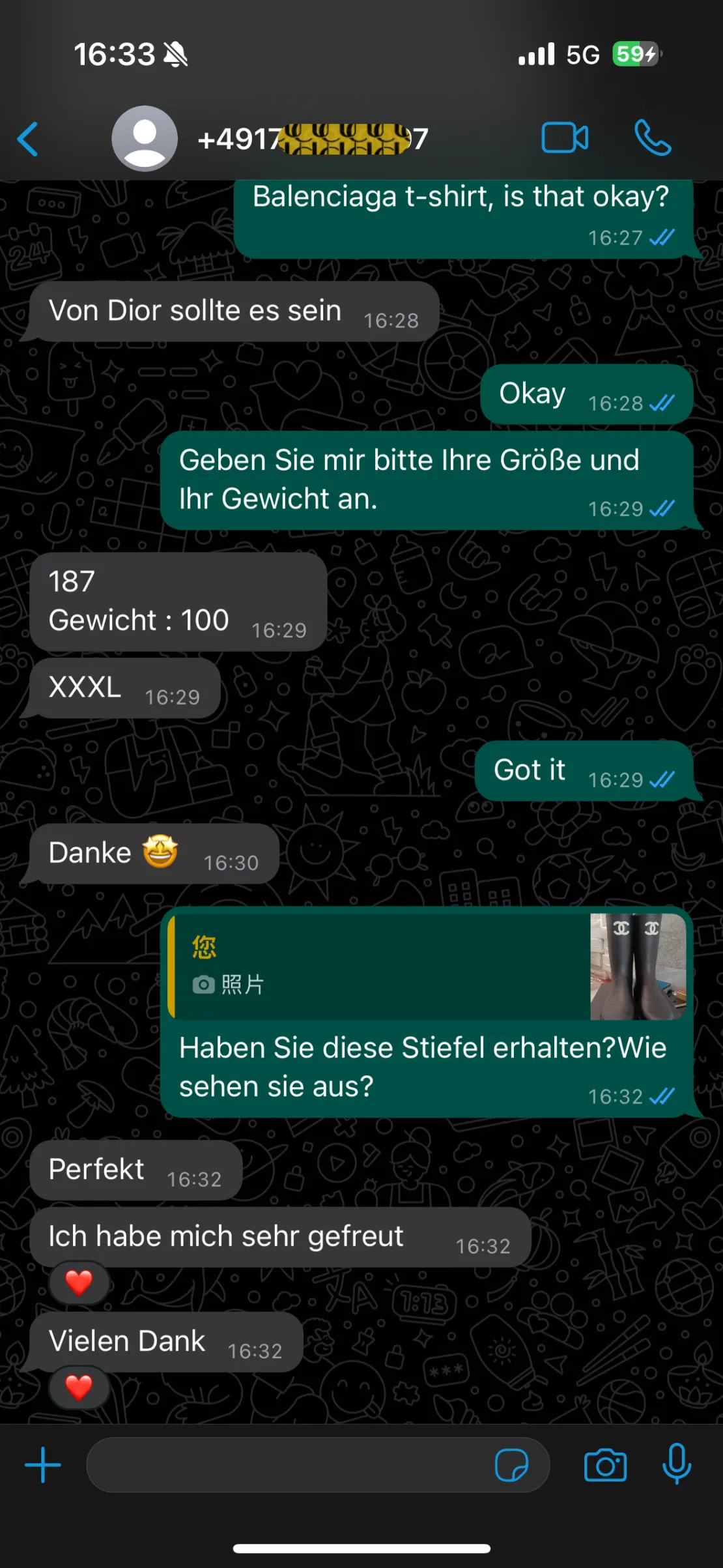
Task: Jump to the quoted boots photo message
Action: coord(427,966)
